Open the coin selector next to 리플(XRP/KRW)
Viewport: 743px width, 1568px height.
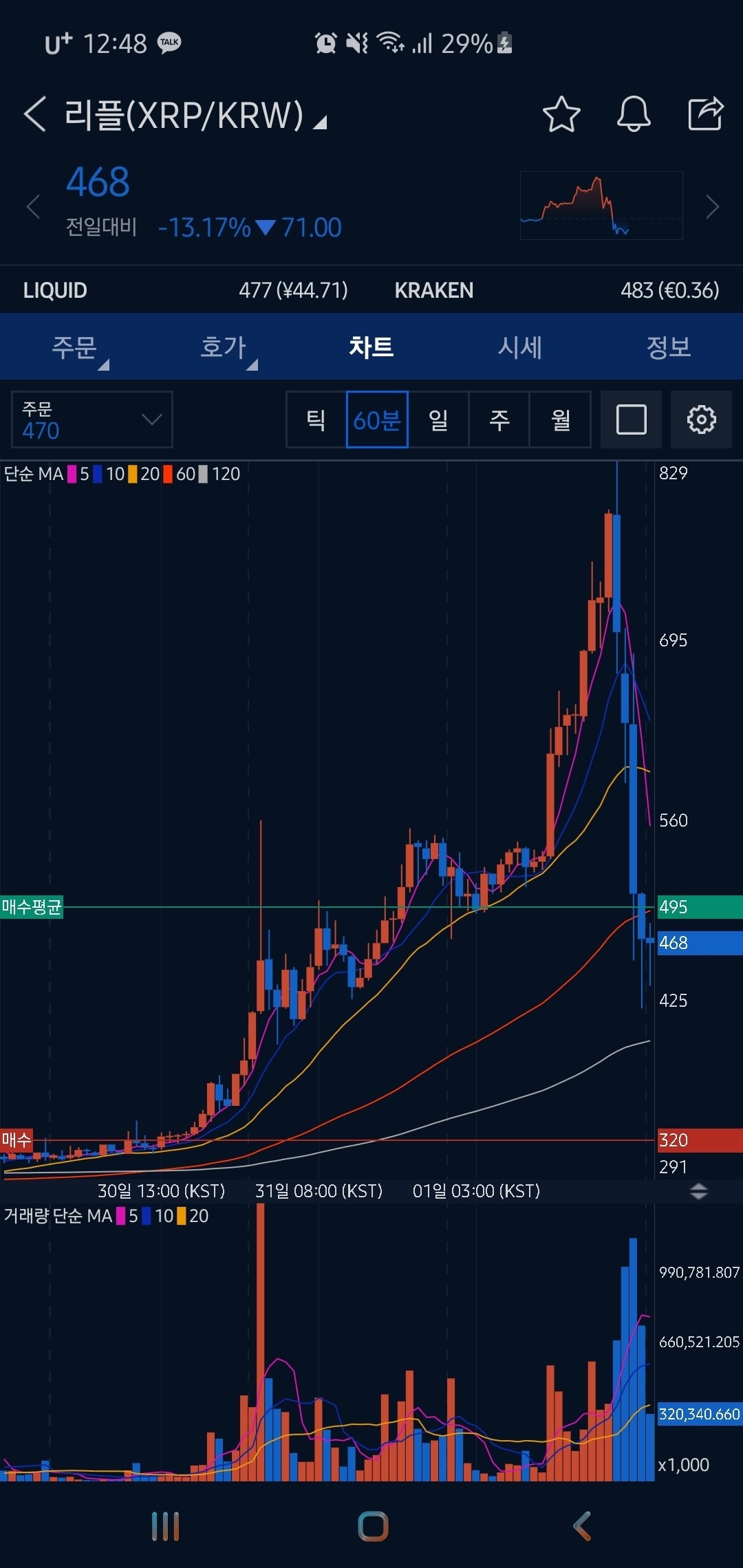[319, 122]
